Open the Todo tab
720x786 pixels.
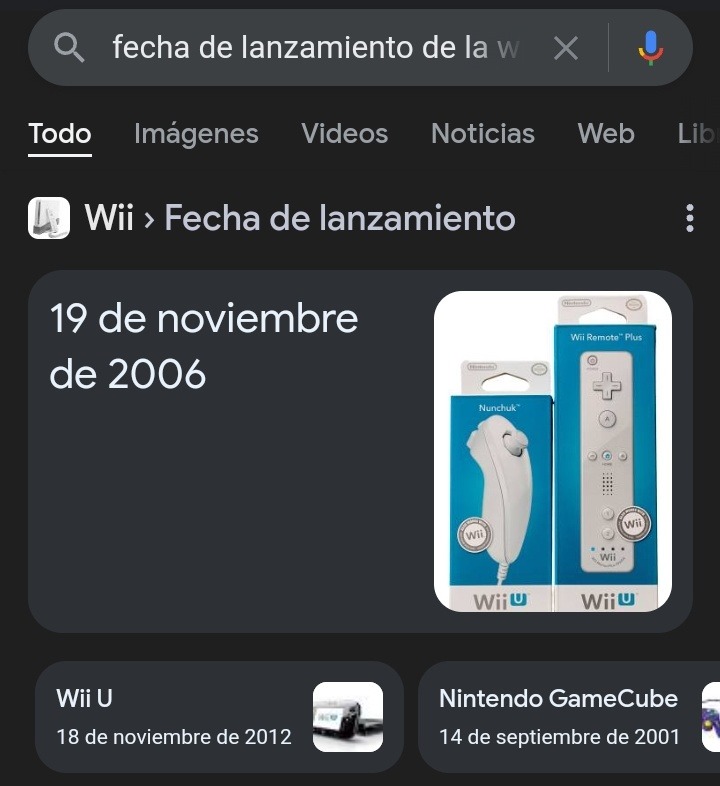59,133
